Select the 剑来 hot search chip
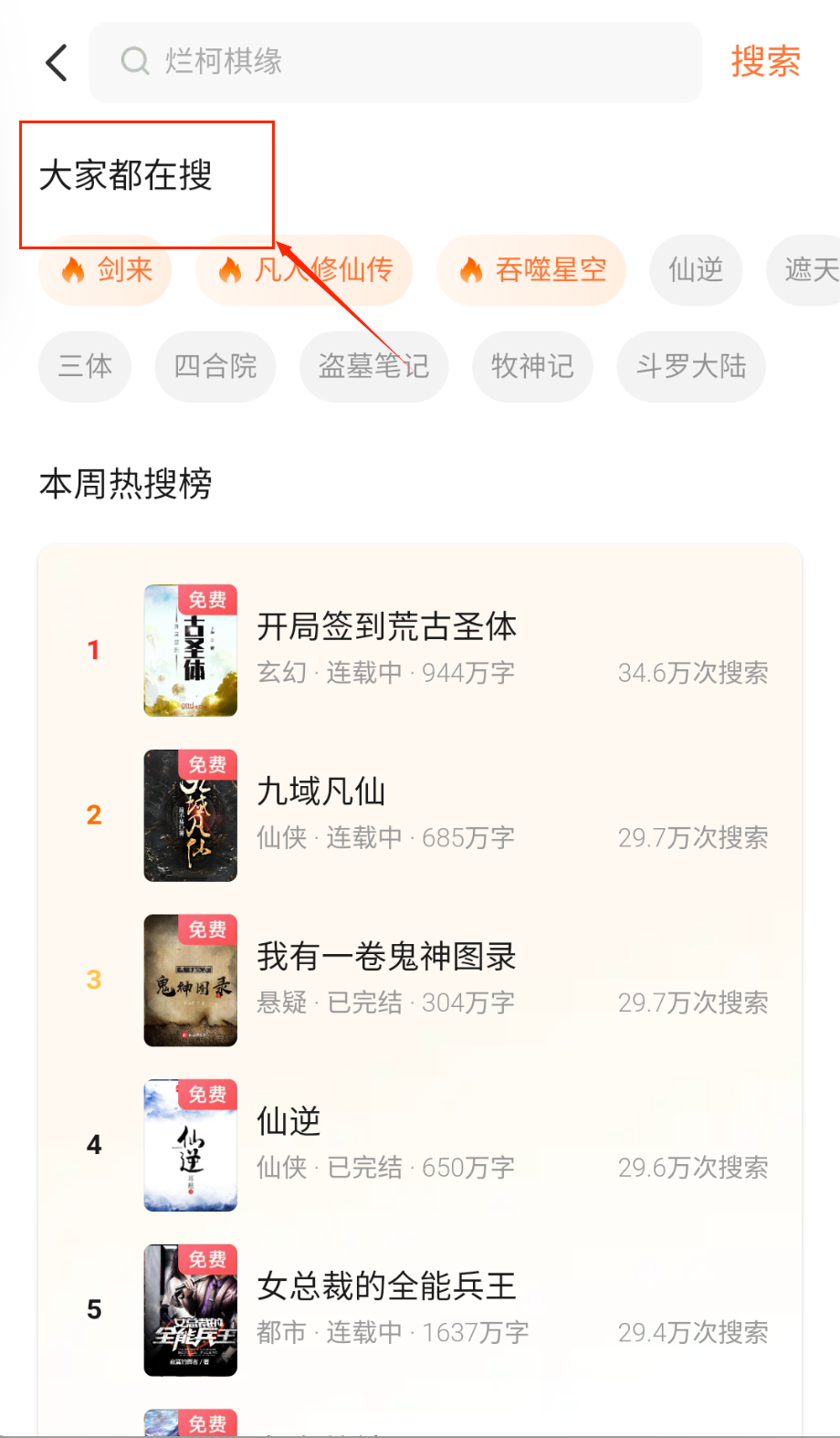The height and width of the screenshot is (1438, 840). [x=106, y=270]
